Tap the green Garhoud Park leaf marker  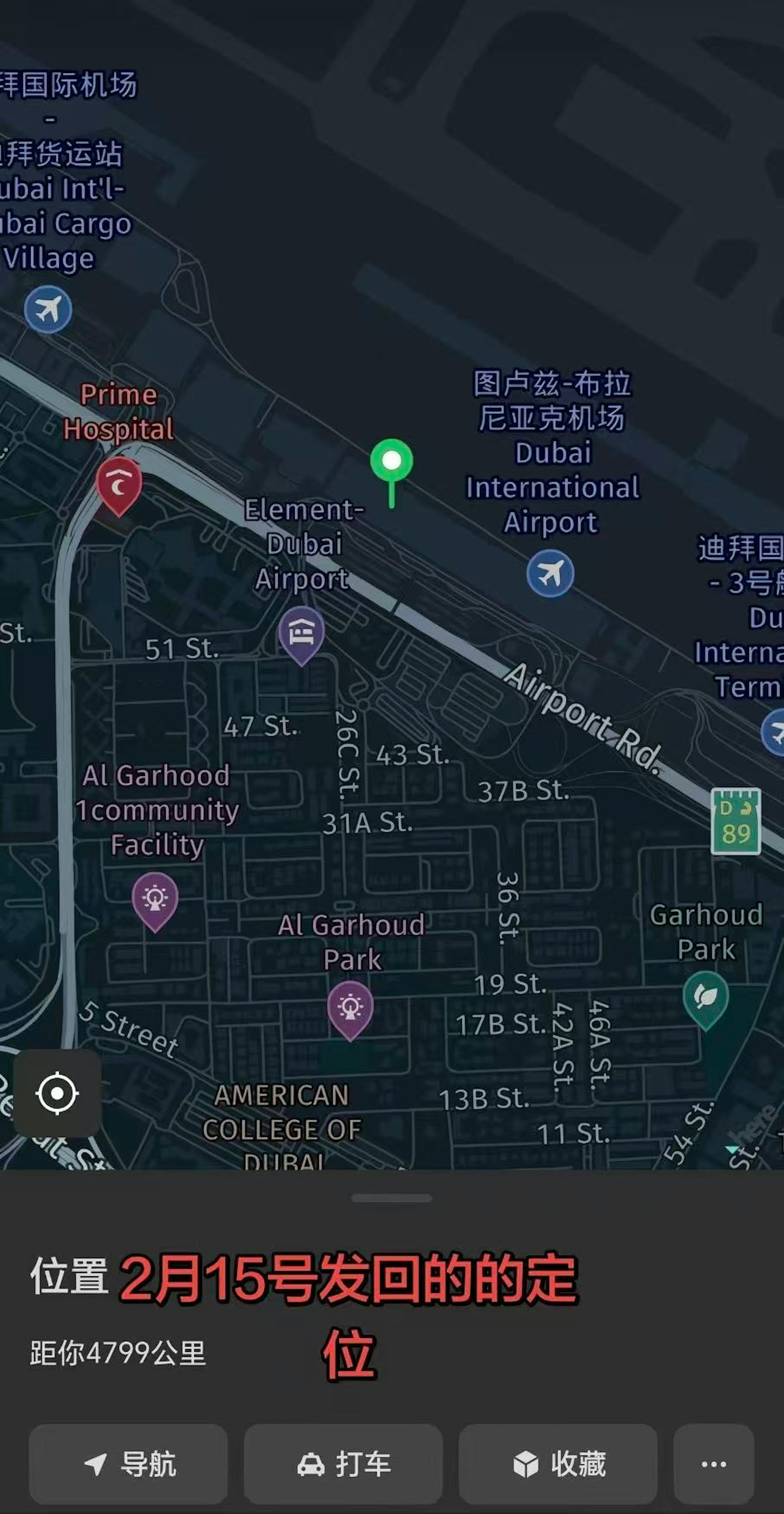pyautogui.click(x=705, y=997)
